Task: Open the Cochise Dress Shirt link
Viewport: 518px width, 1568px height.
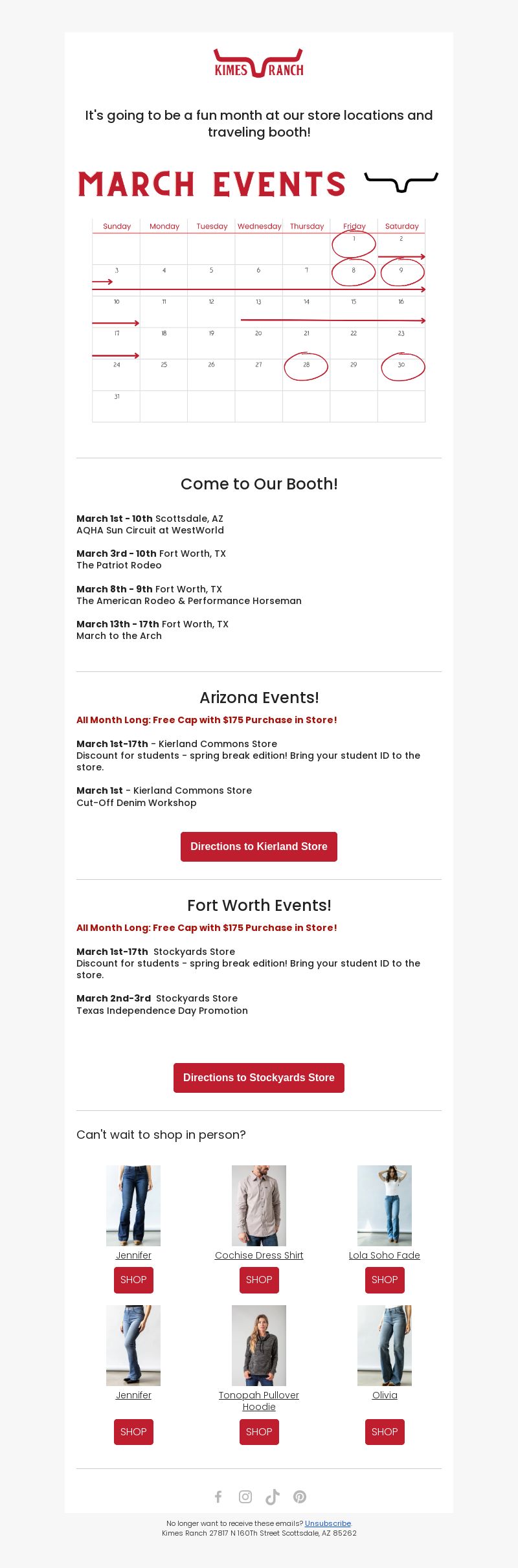Action: tap(259, 1255)
